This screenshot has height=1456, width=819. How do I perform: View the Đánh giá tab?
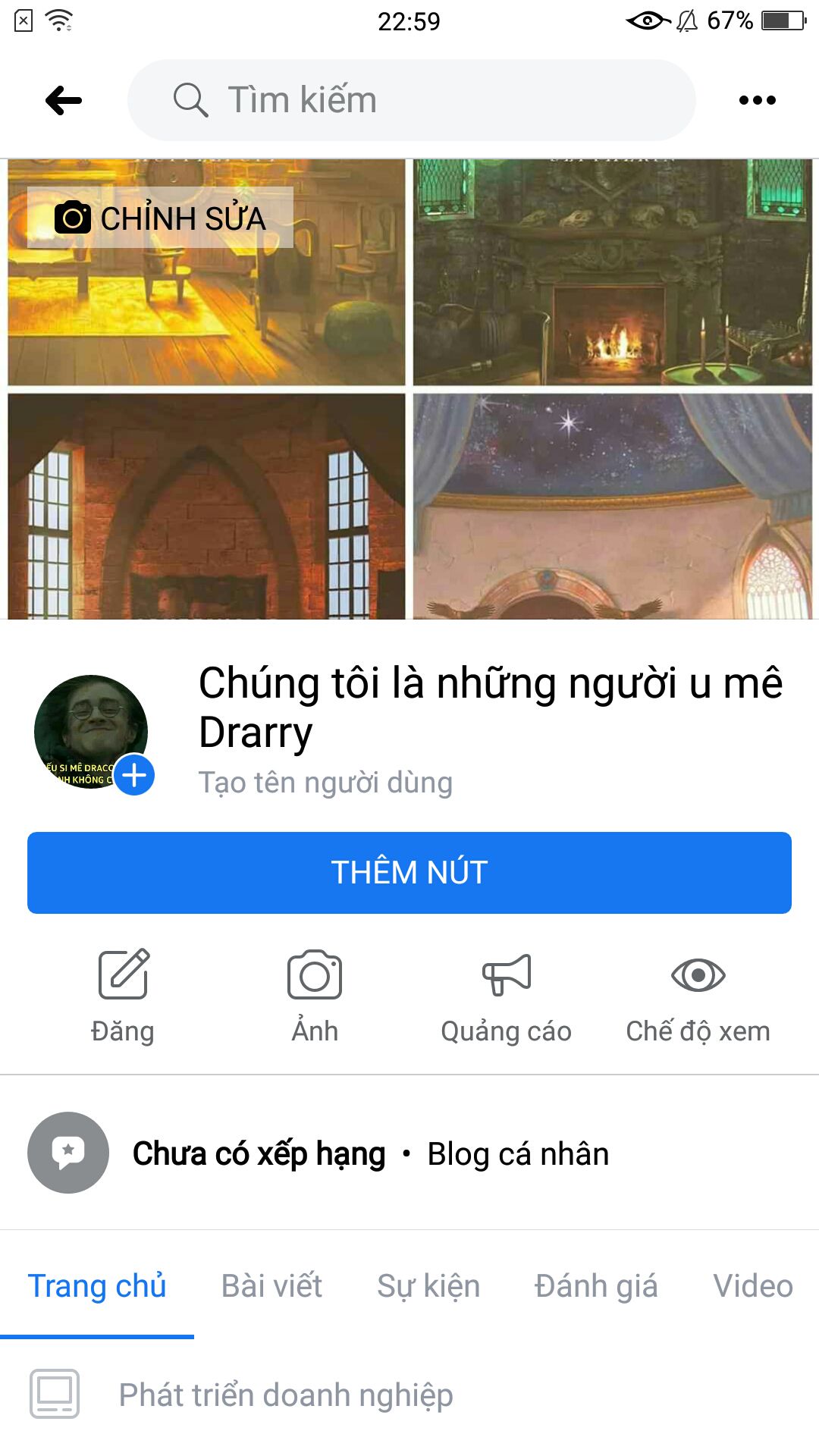596,1286
